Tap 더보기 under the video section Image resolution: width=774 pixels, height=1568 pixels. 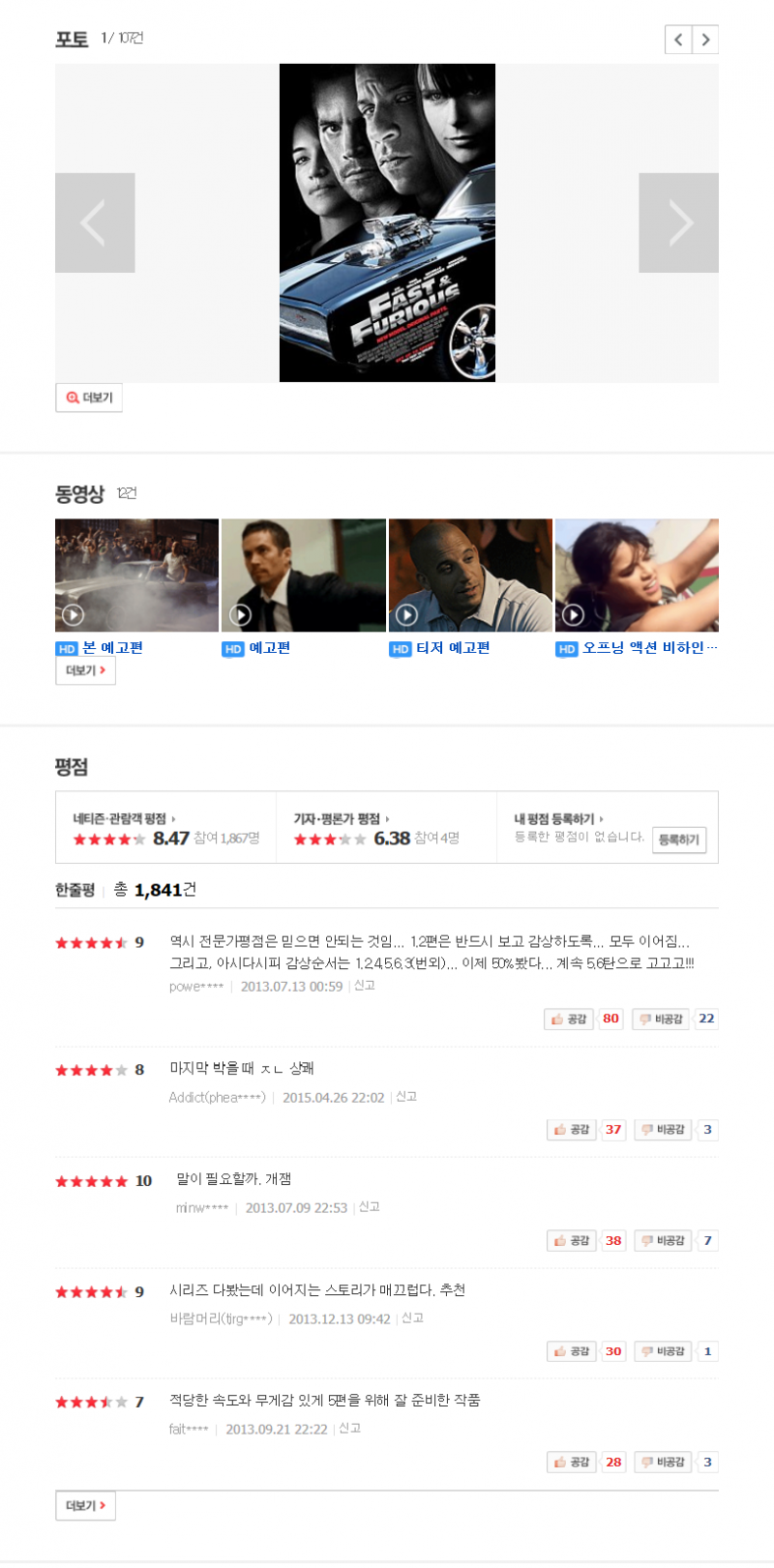coord(85,670)
